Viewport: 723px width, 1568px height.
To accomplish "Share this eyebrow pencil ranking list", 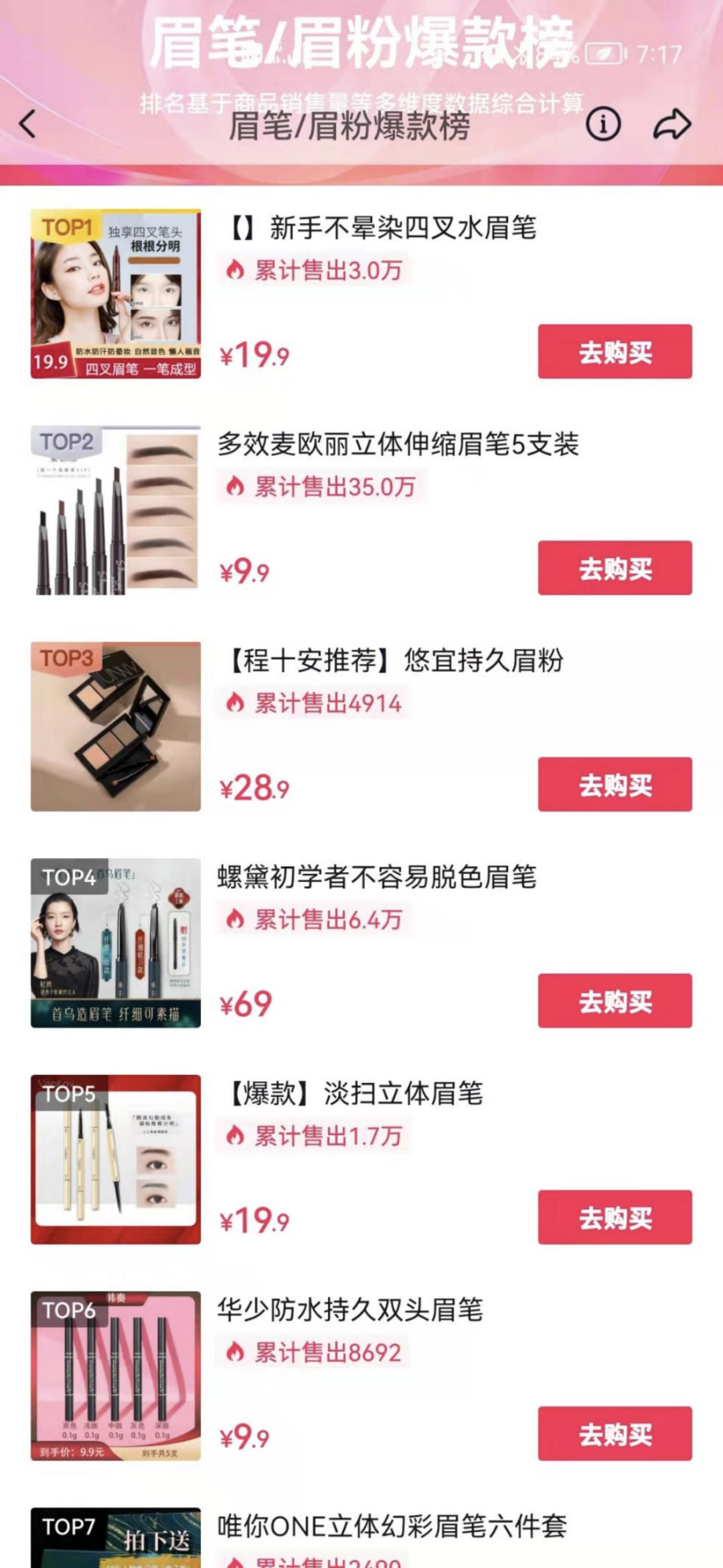I will [671, 125].
